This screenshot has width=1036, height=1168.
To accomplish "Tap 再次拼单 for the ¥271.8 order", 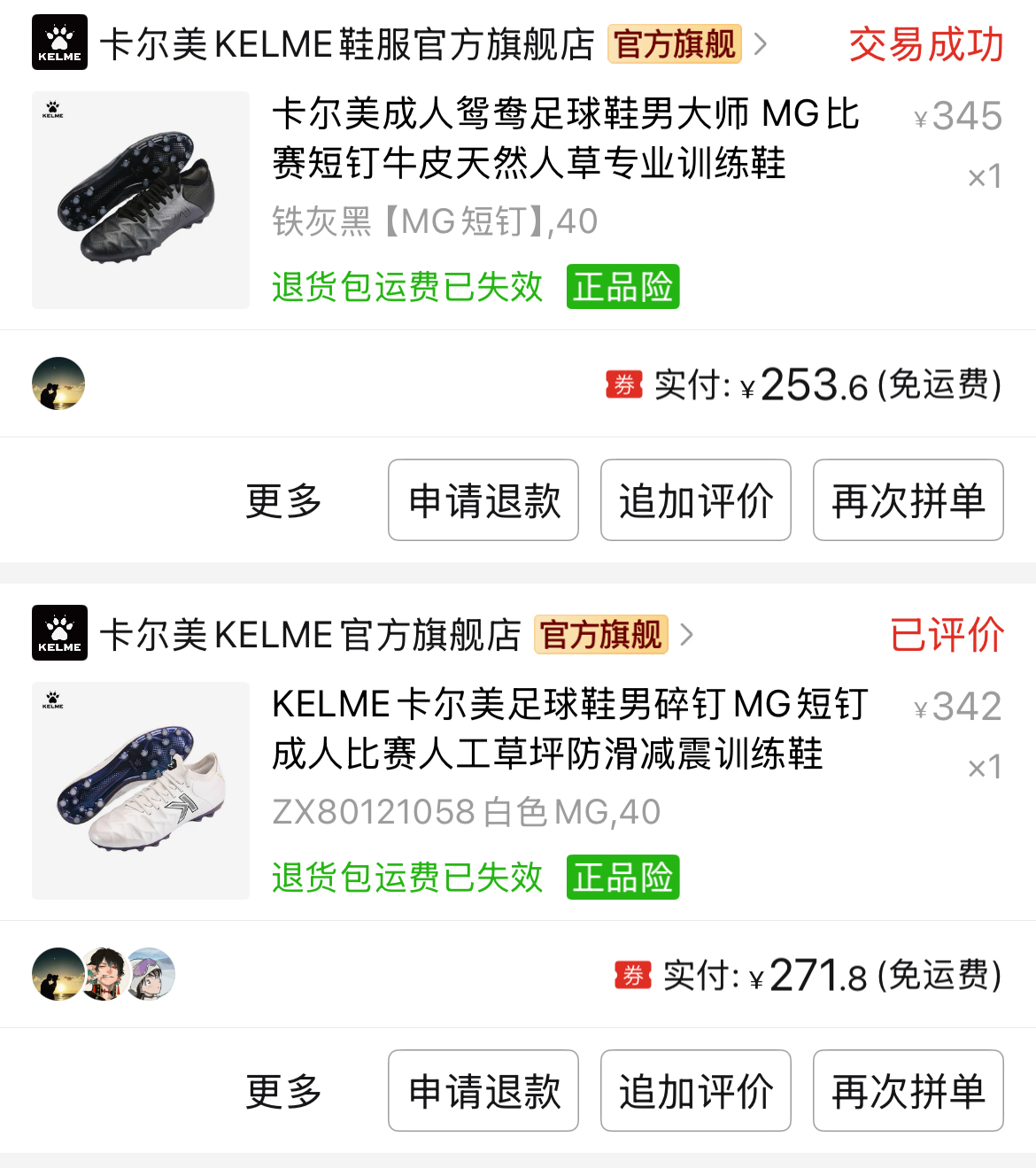I will pyautogui.click(x=908, y=1091).
